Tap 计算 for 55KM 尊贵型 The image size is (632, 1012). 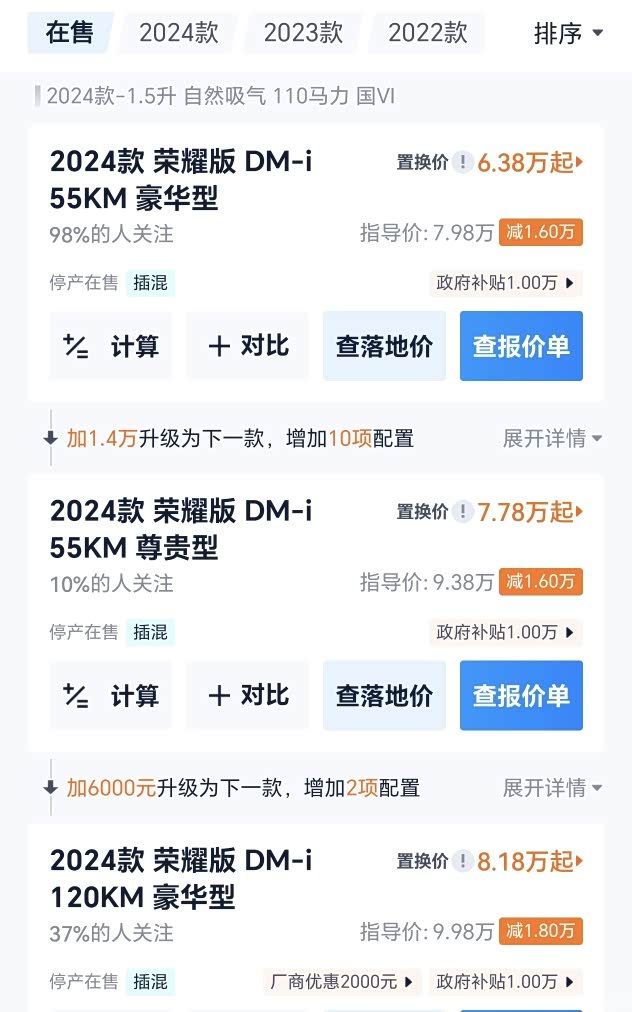pyautogui.click(x=111, y=696)
